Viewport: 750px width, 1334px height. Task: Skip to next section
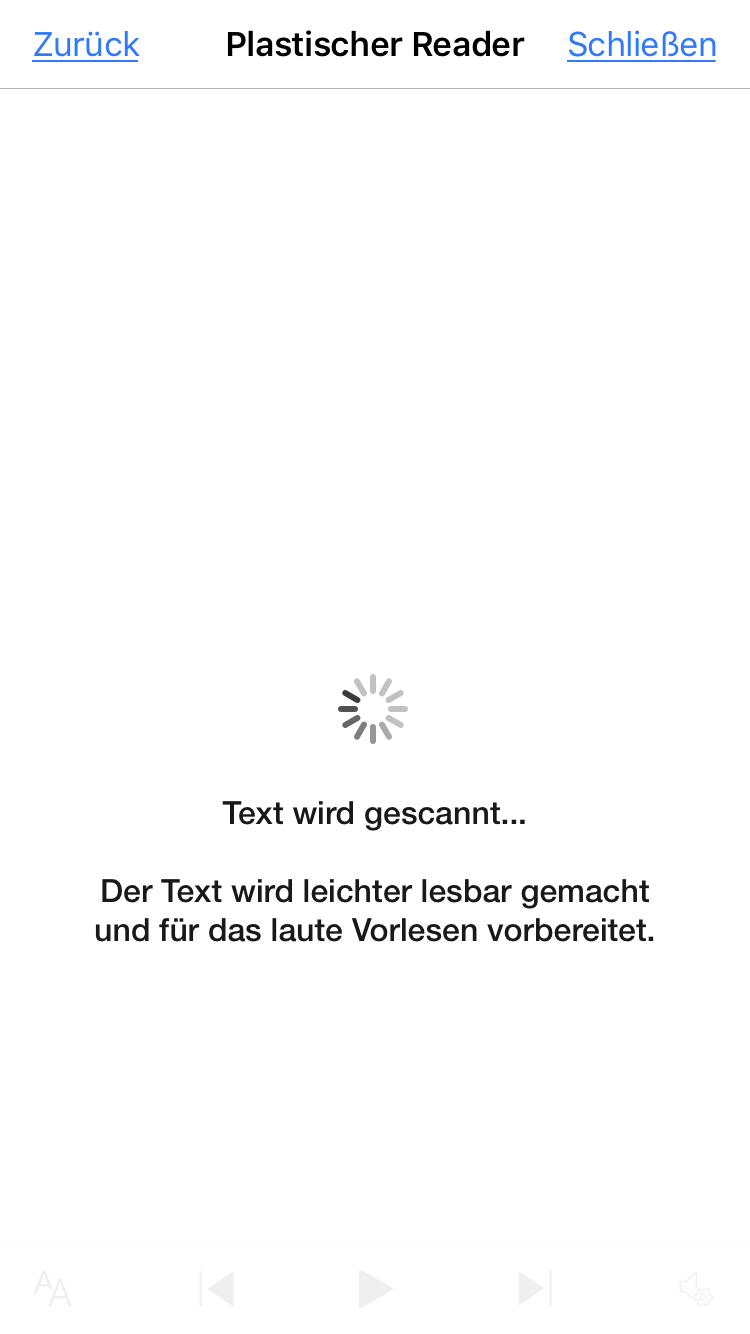point(535,1288)
